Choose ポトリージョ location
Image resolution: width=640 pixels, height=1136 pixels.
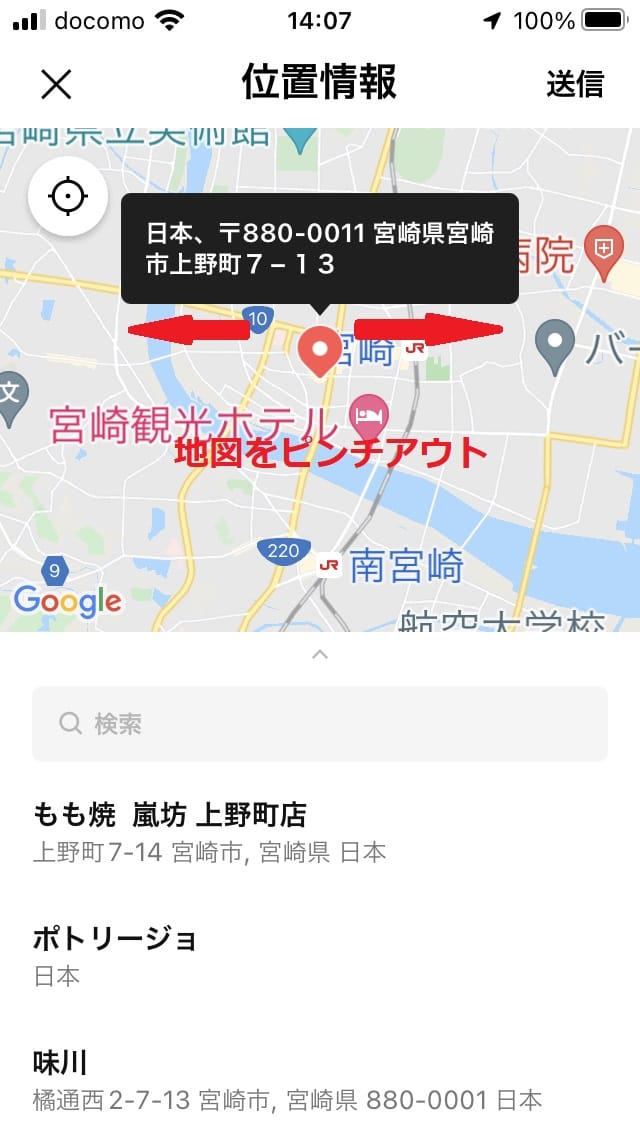tap(116, 955)
